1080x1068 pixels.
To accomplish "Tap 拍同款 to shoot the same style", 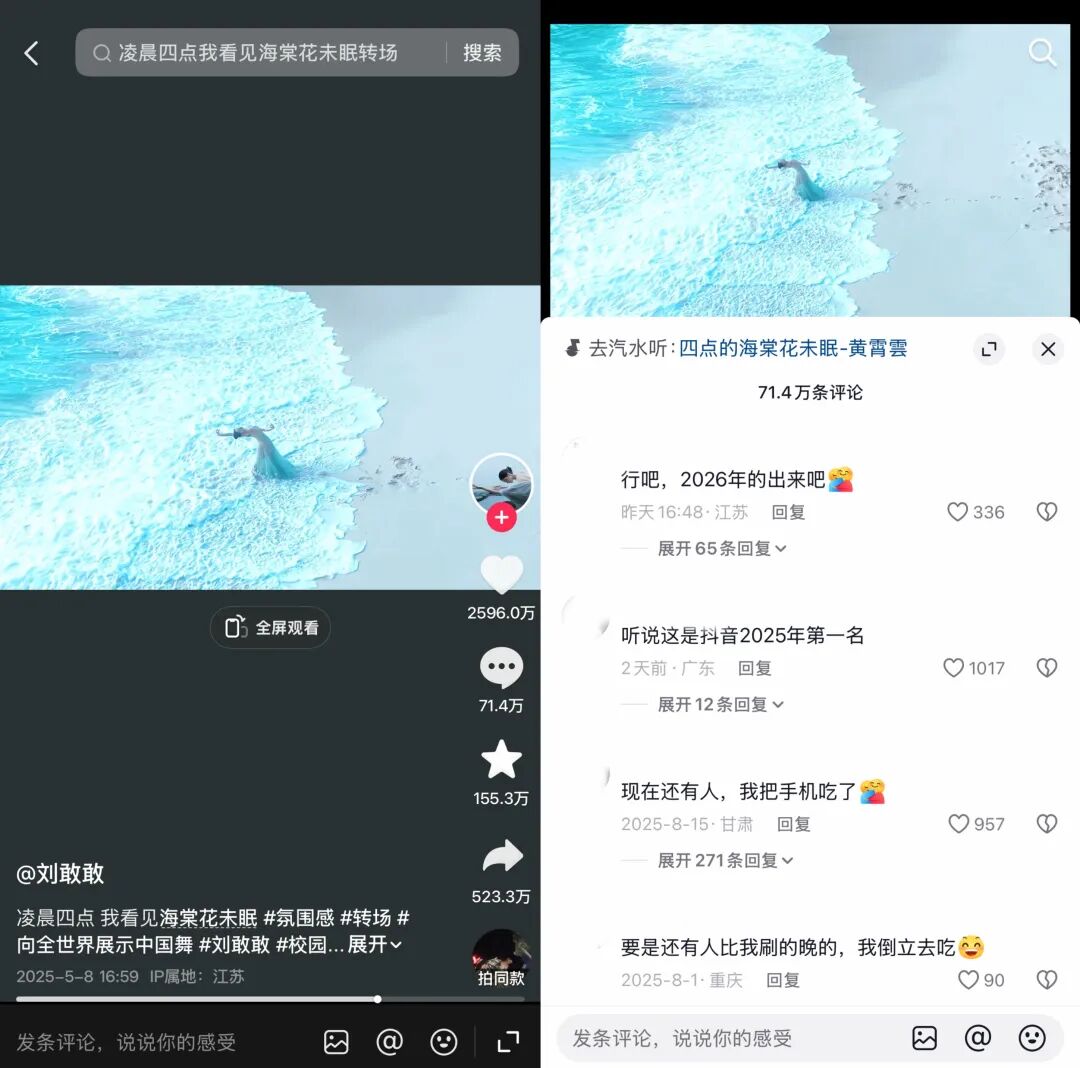I will (501, 959).
